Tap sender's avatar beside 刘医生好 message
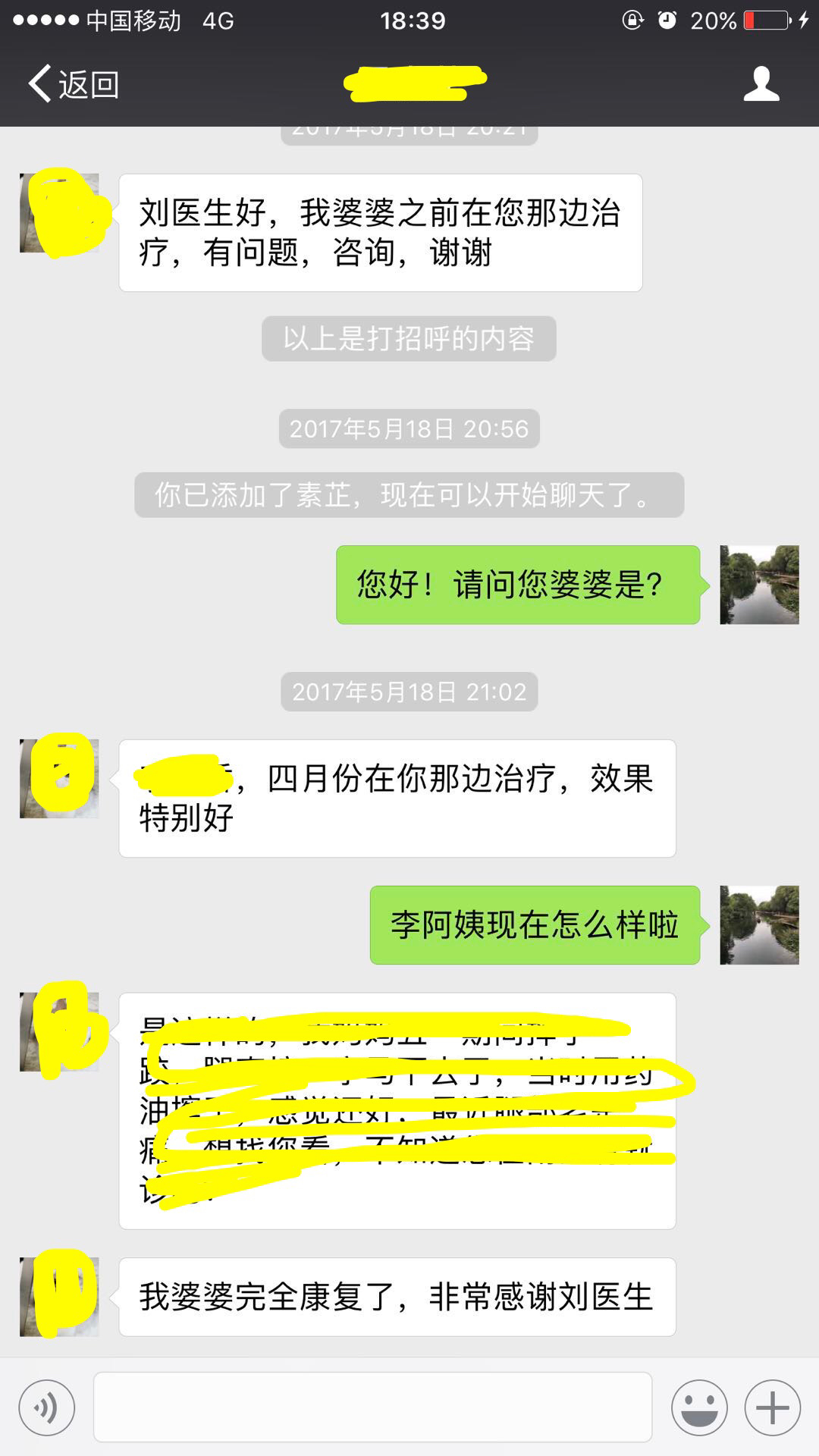Viewport: 819px width, 1456px height. click(x=59, y=213)
